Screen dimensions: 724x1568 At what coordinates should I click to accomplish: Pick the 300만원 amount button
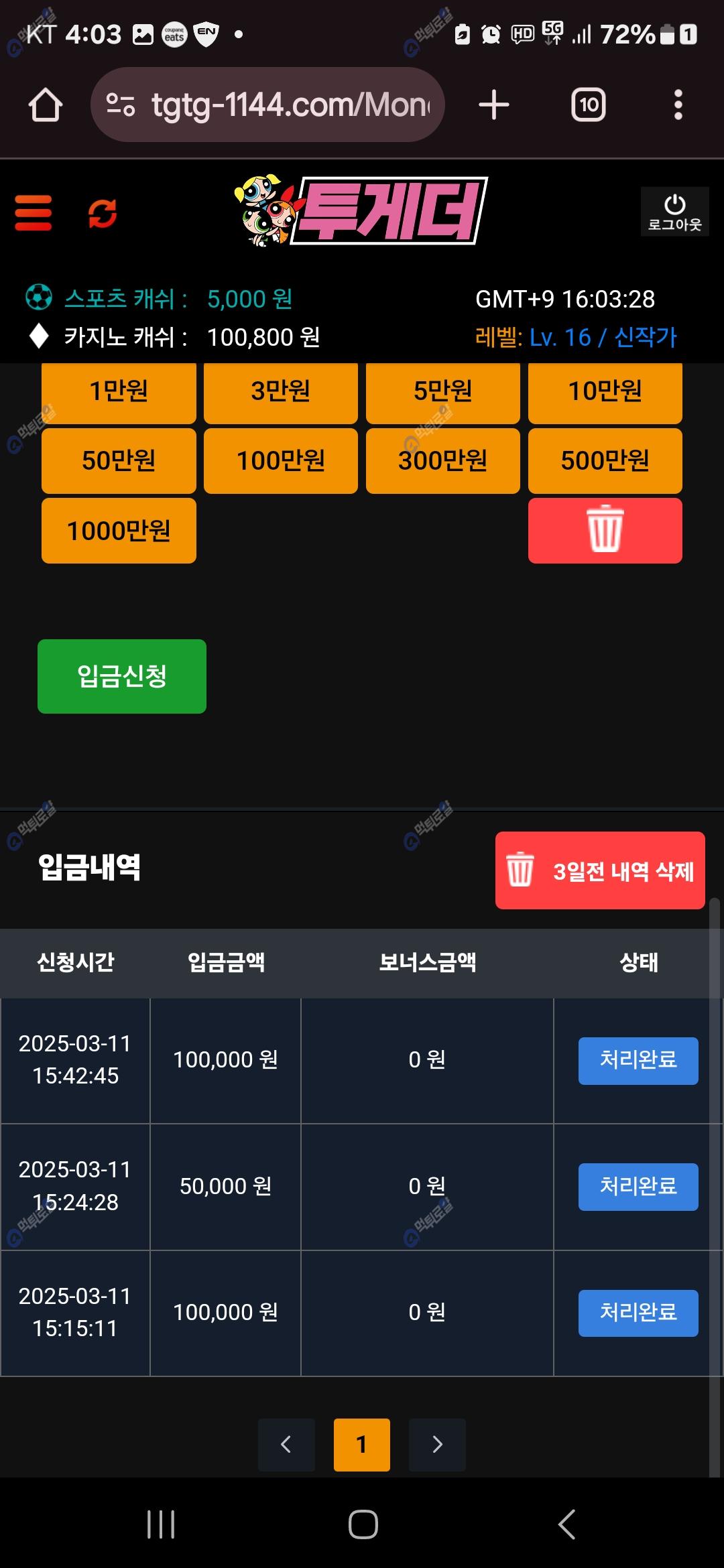[442, 461]
